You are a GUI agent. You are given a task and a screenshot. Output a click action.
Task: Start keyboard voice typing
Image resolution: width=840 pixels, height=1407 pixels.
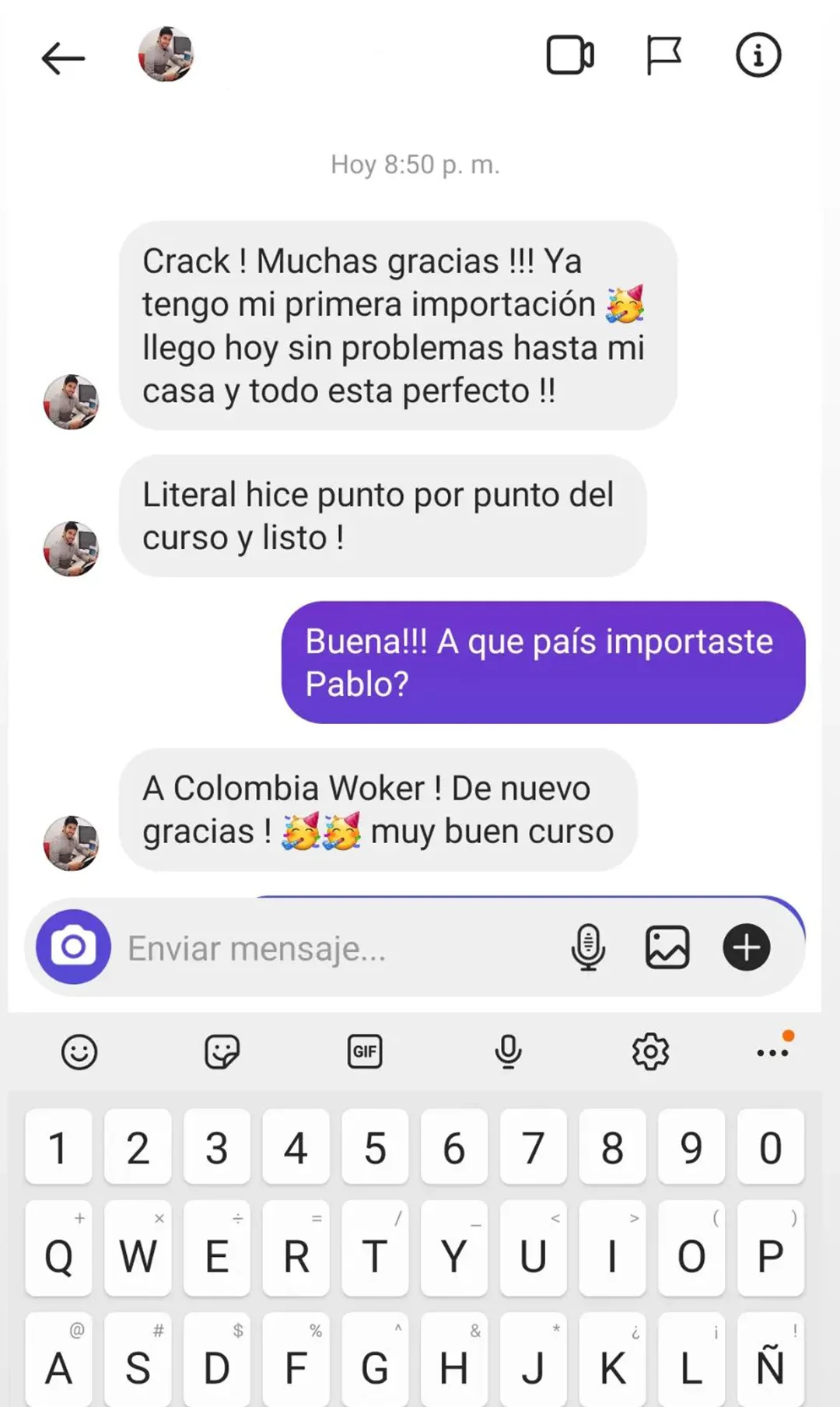tap(508, 1052)
